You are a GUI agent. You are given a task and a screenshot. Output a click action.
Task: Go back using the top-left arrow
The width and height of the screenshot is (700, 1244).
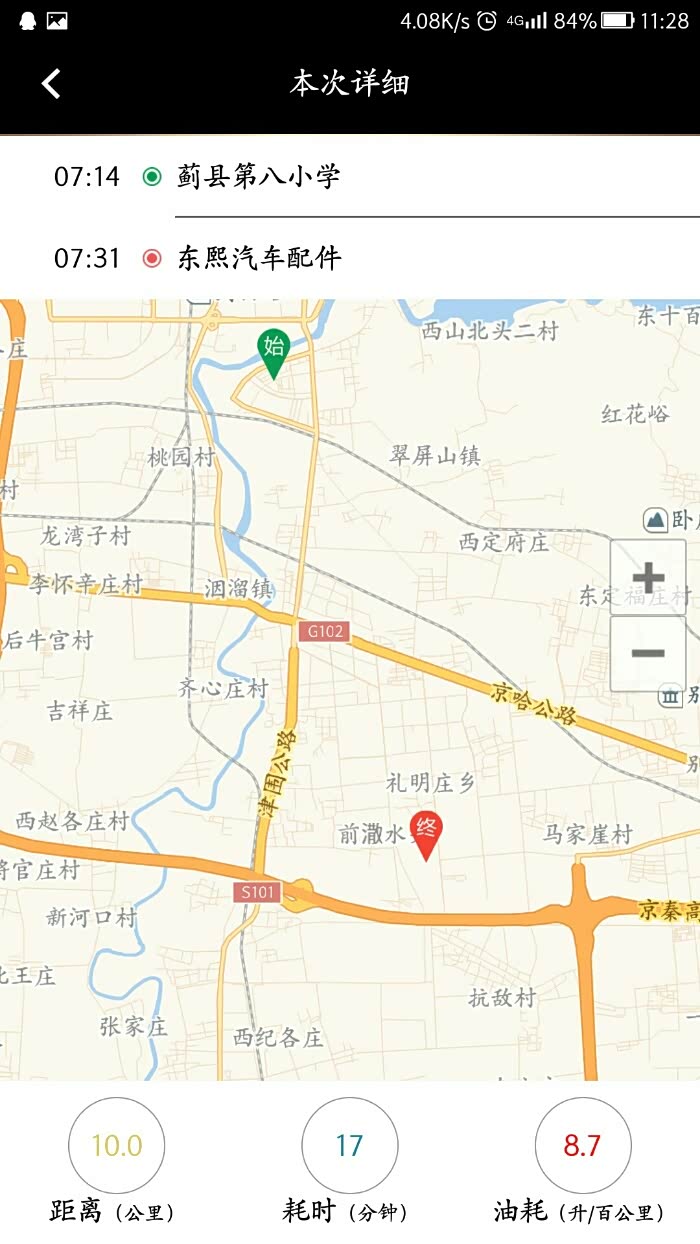pos(51,83)
